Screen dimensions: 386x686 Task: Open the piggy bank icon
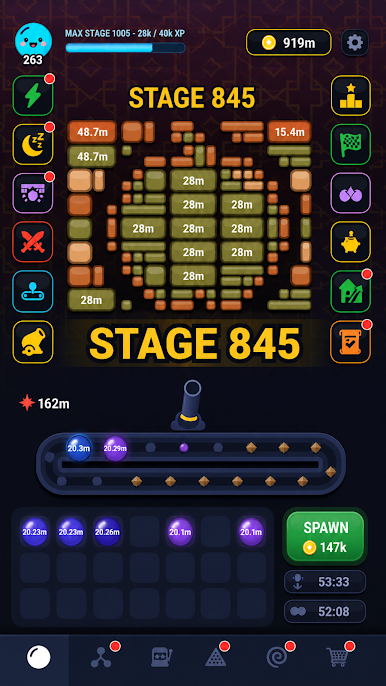click(351, 242)
